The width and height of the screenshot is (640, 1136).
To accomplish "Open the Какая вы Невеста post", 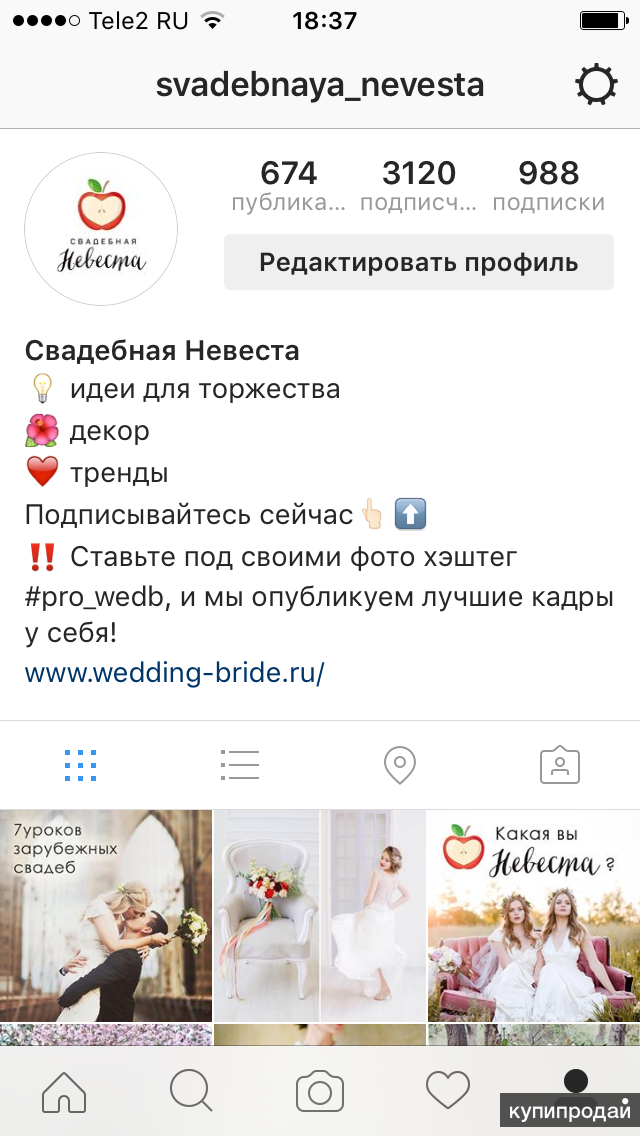I will pyautogui.click(x=533, y=915).
